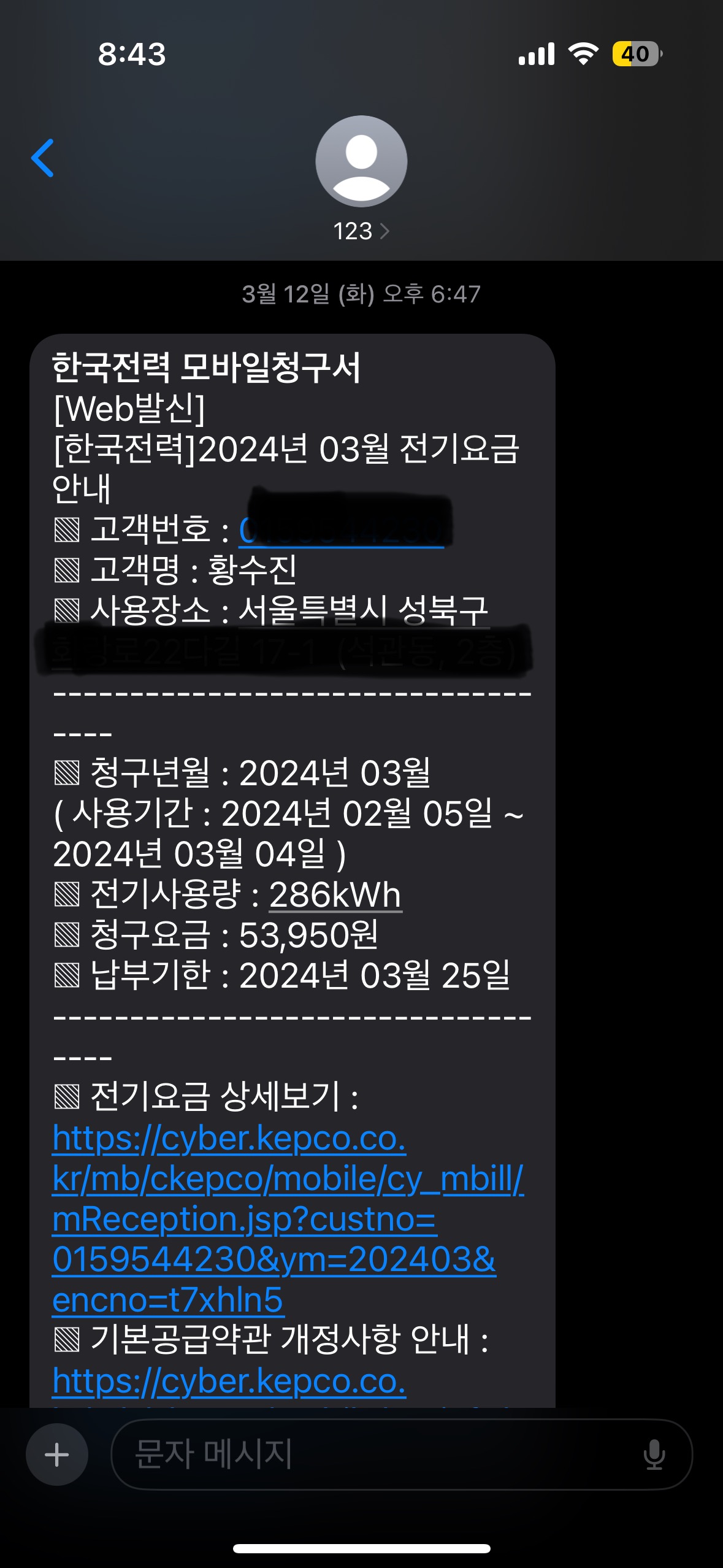723x1568 pixels.
Task: Tap the blue 고객번호 number link
Action: coord(341,531)
